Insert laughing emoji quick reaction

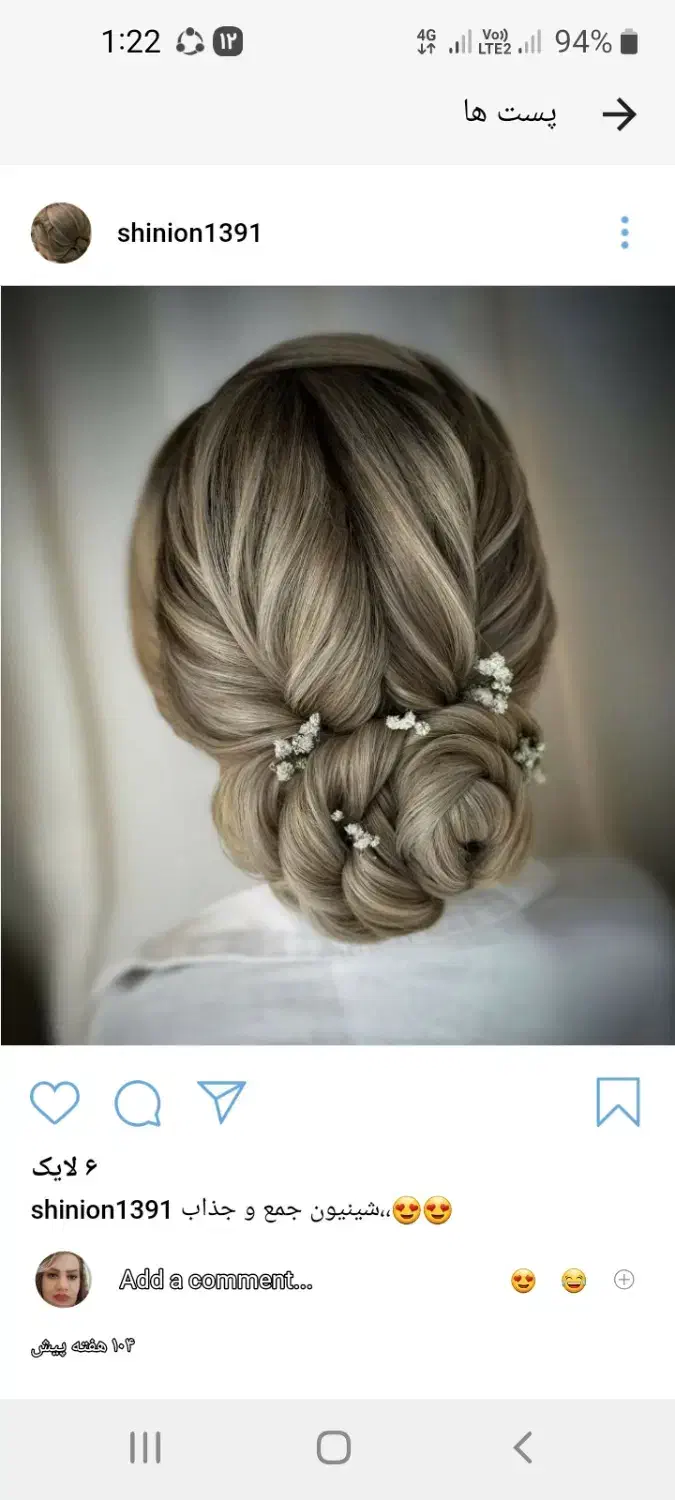tap(574, 1281)
